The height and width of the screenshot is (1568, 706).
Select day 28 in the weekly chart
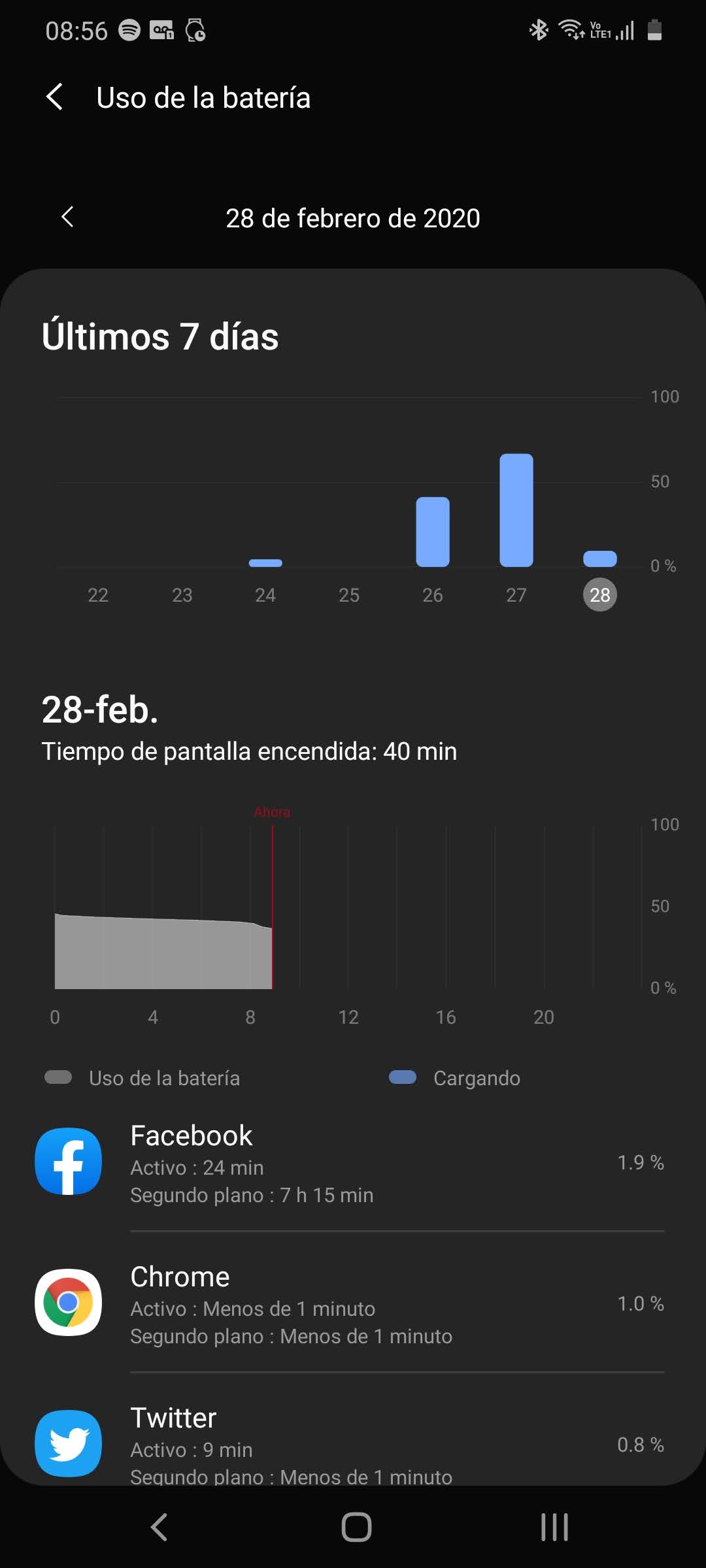tap(600, 595)
